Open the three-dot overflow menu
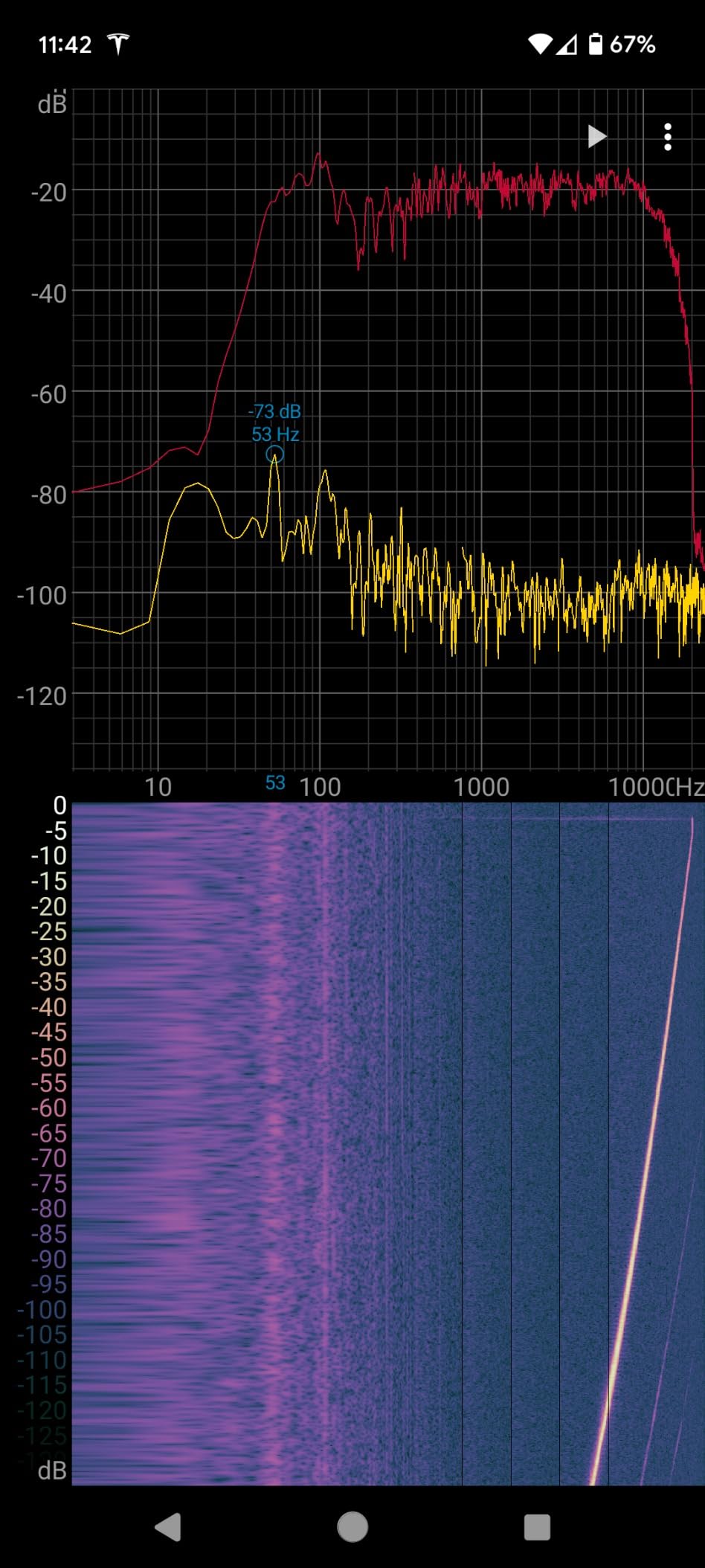 (x=667, y=137)
